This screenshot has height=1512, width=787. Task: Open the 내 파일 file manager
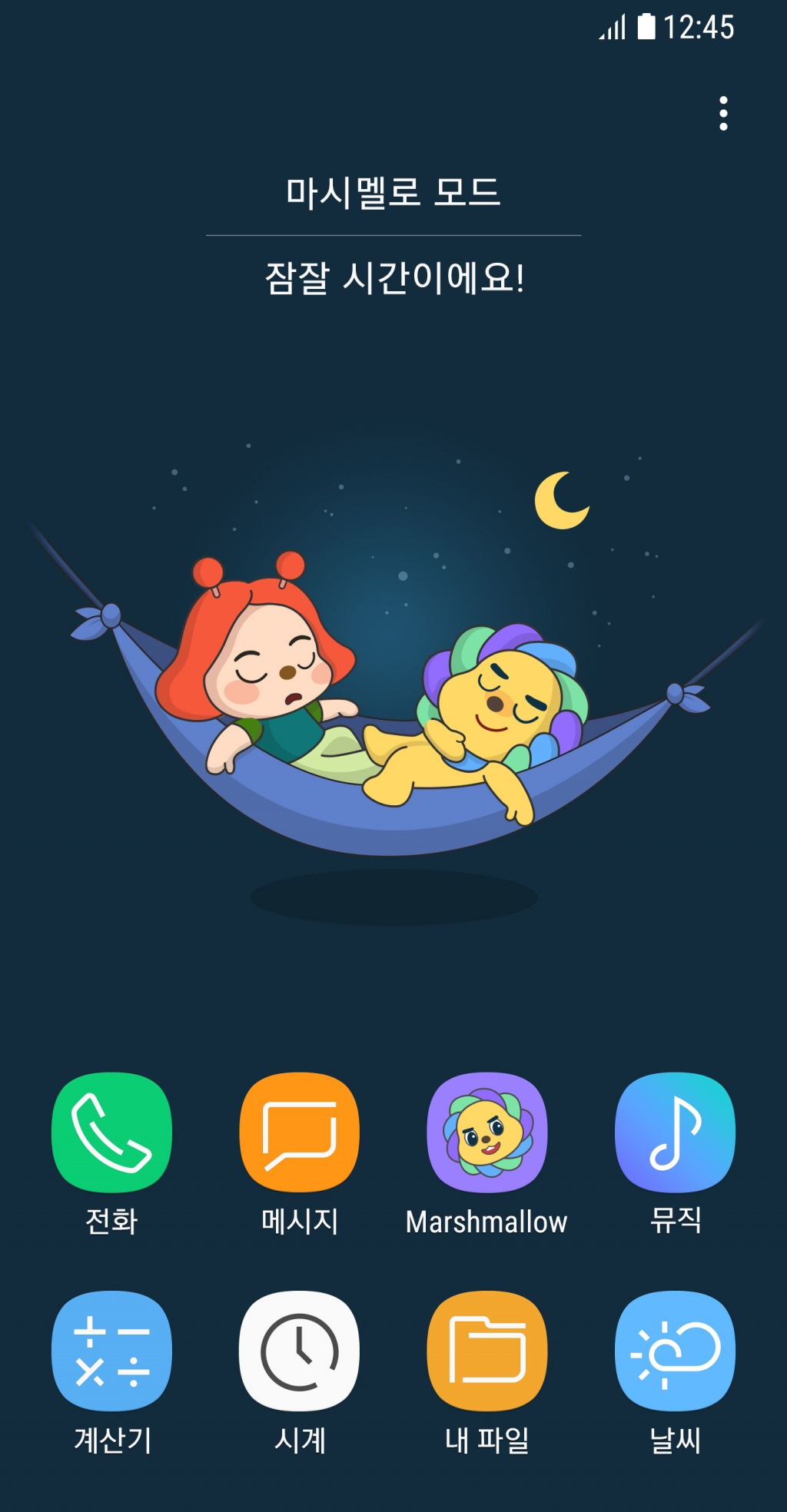click(x=486, y=1351)
